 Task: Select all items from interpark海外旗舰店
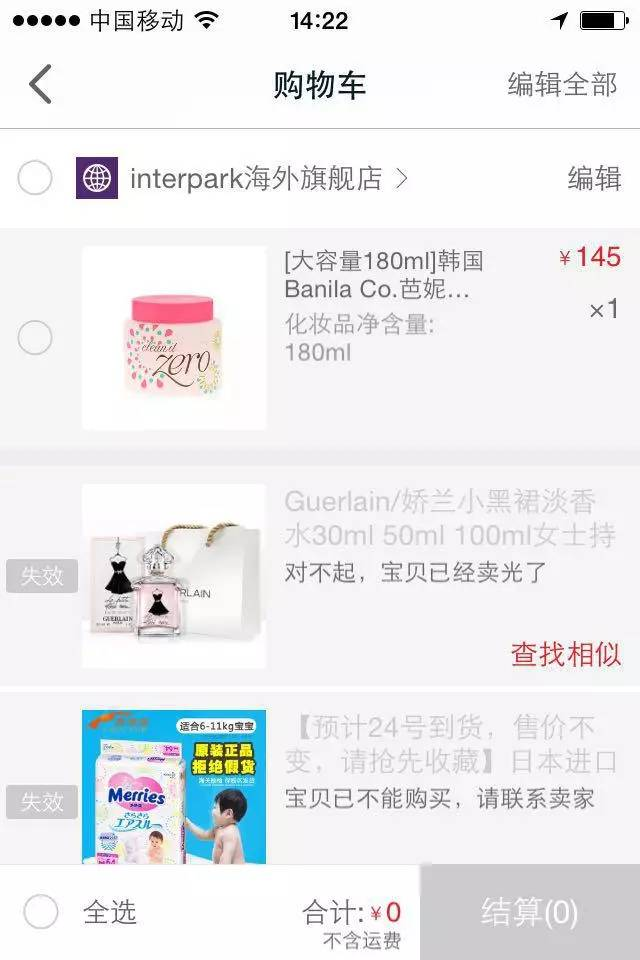pyautogui.click(x=35, y=179)
